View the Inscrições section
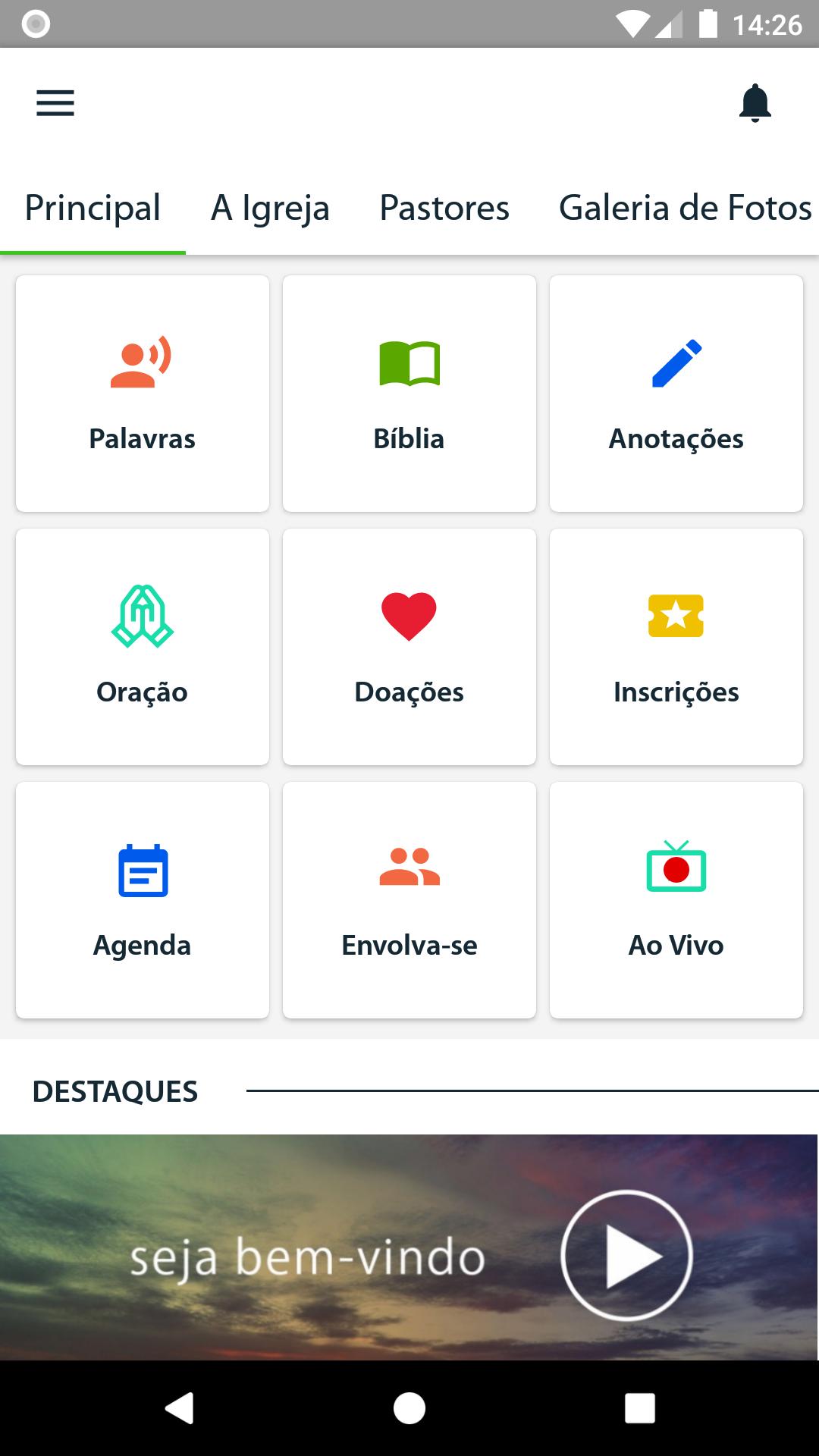The width and height of the screenshot is (819, 1456). [676, 647]
